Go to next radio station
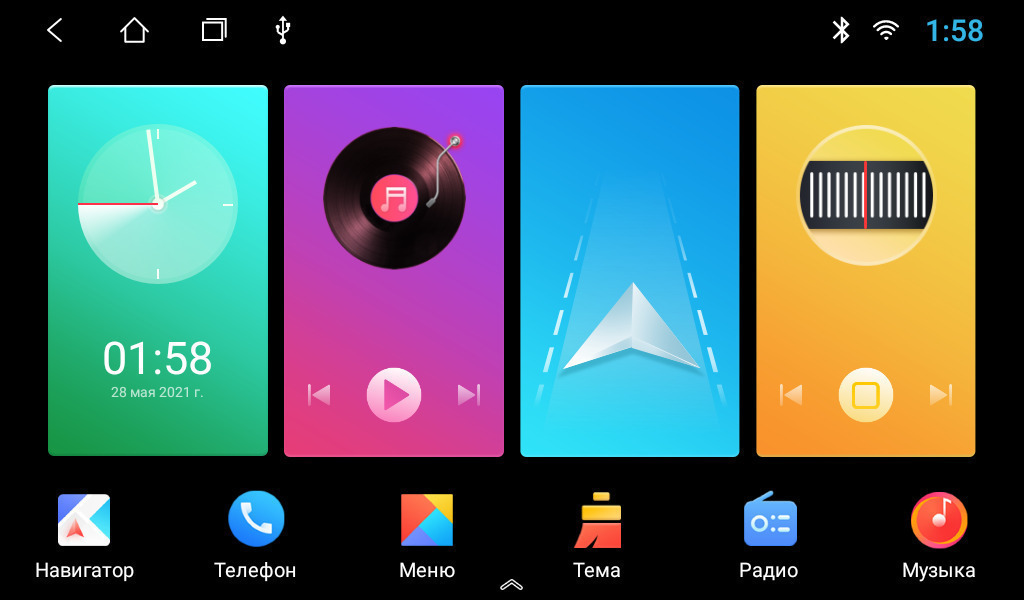1024x600 pixels. coord(940,395)
